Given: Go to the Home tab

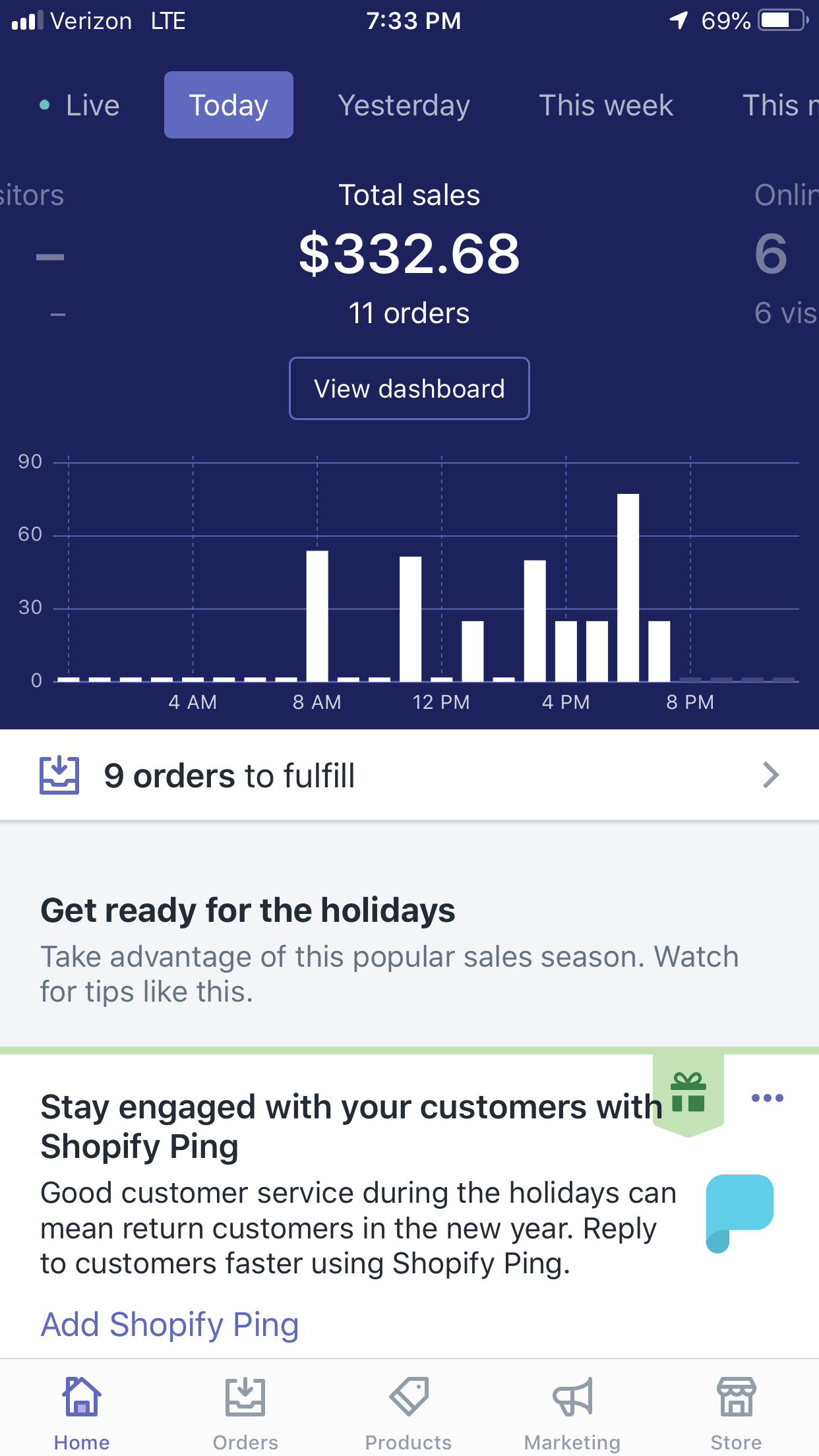Looking at the screenshot, I should 82,1412.
